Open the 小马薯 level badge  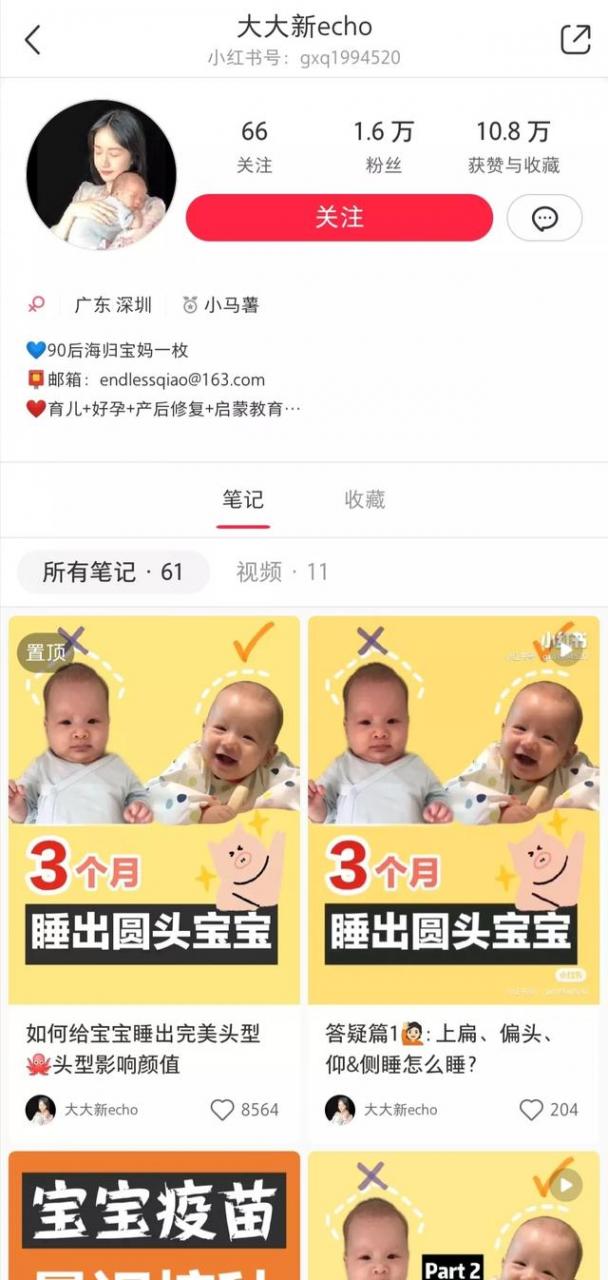click(220, 305)
